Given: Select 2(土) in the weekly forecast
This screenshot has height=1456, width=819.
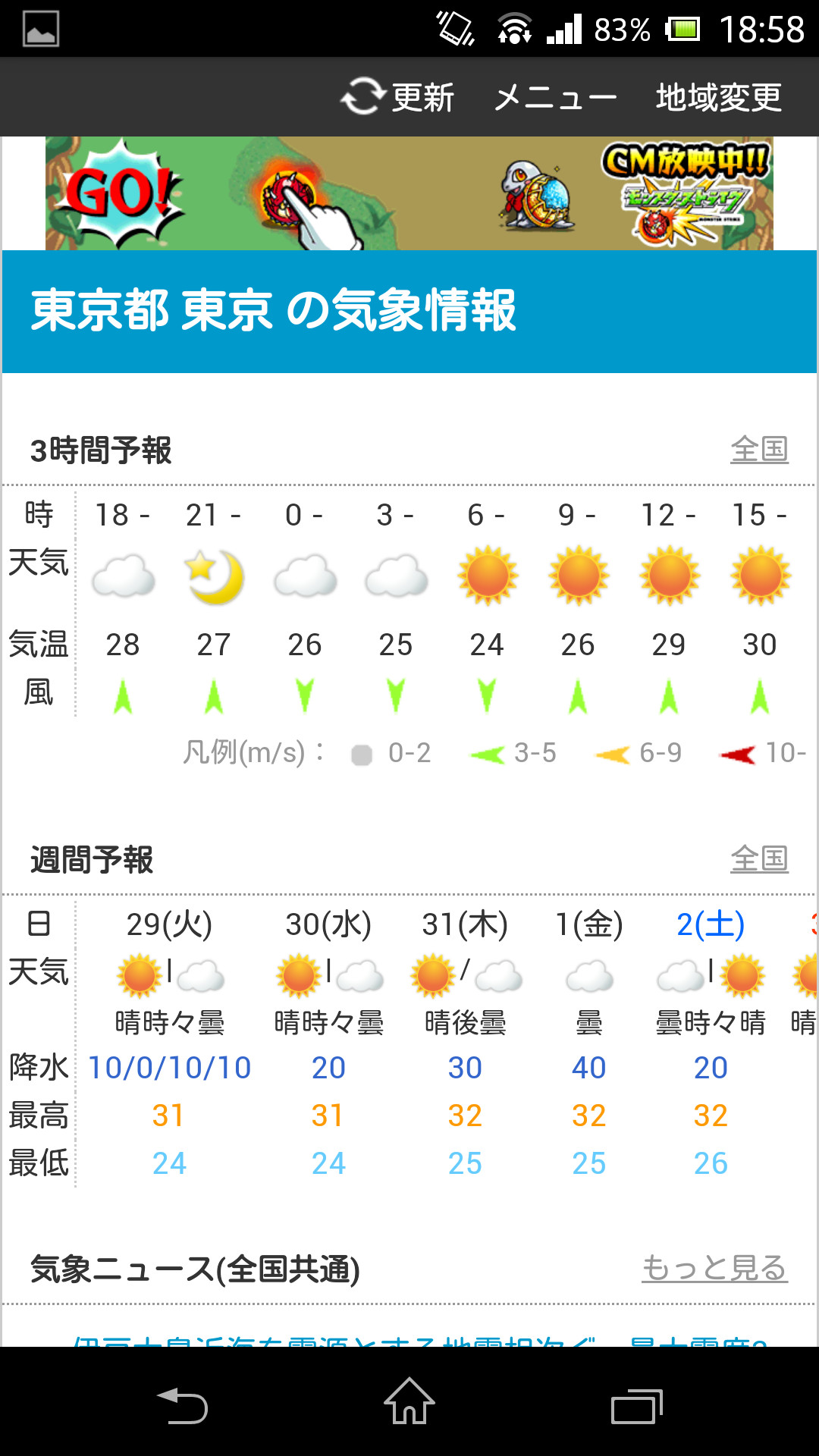Looking at the screenshot, I should [711, 924].
